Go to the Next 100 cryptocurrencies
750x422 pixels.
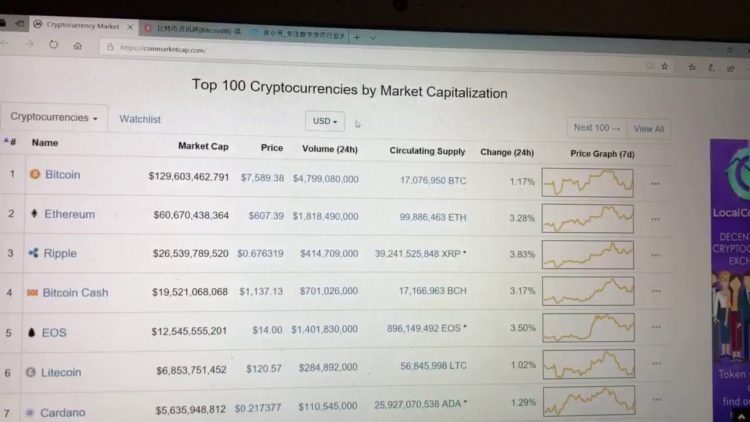coord(596,128)
